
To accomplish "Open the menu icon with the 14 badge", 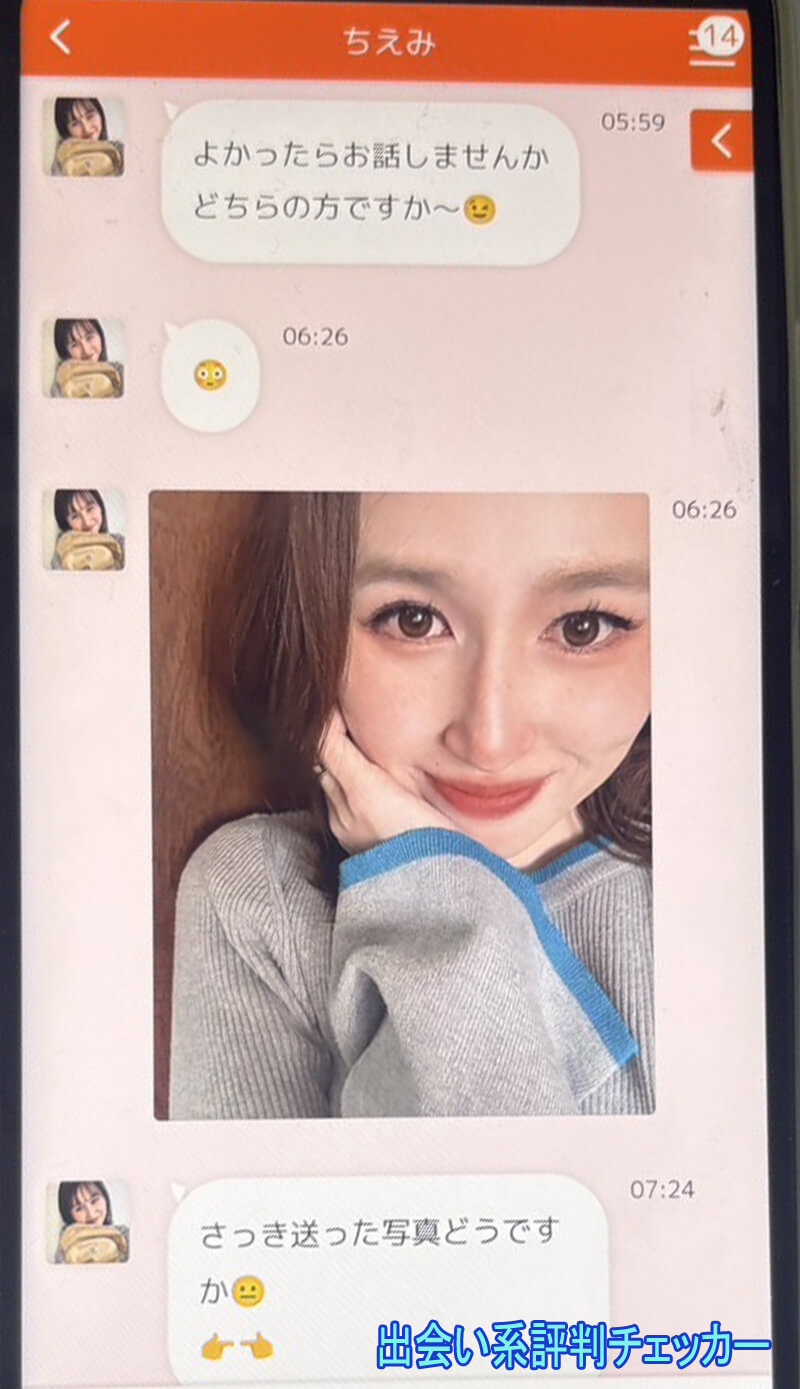I will [712, 40].
